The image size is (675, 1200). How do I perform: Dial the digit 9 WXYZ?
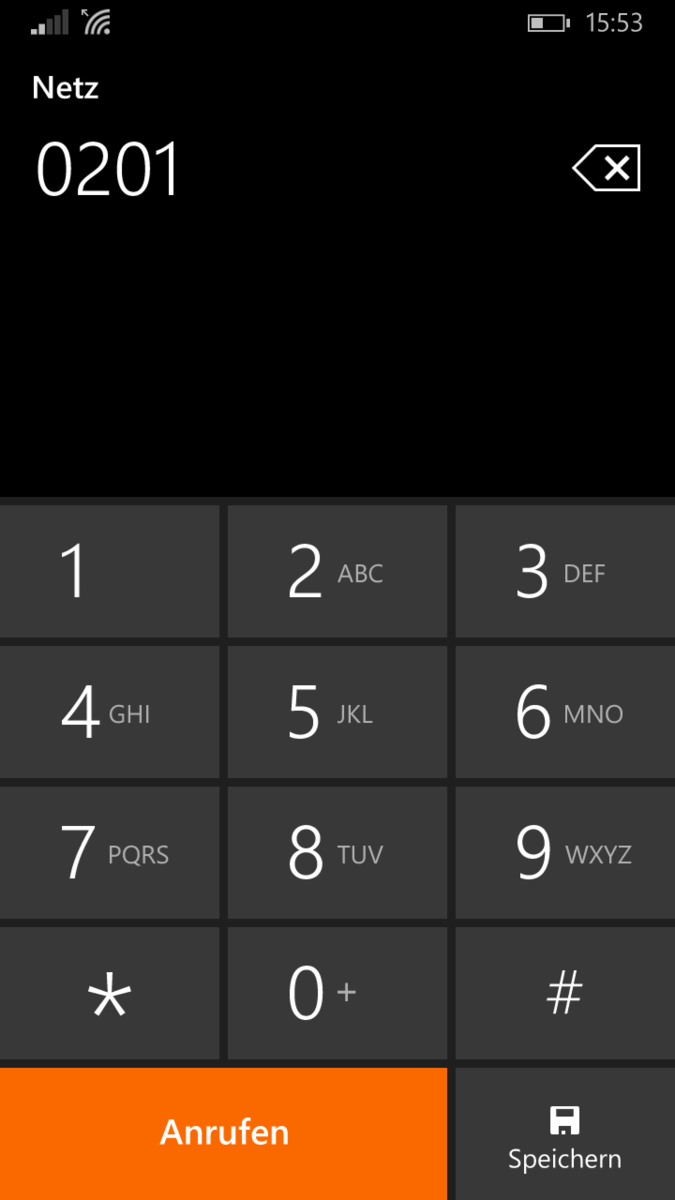click(565, 853)
